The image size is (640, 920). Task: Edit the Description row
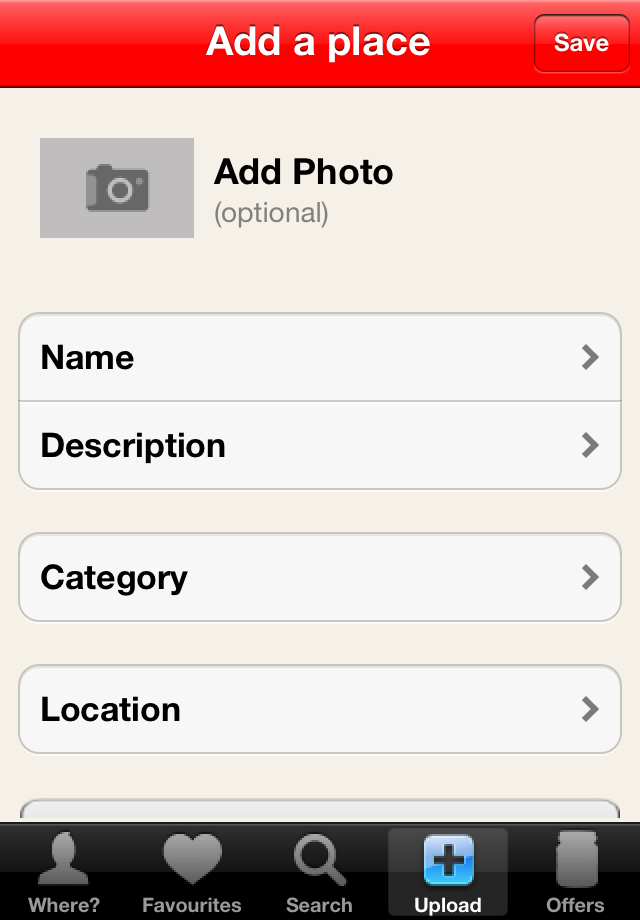tap(320, 445)
